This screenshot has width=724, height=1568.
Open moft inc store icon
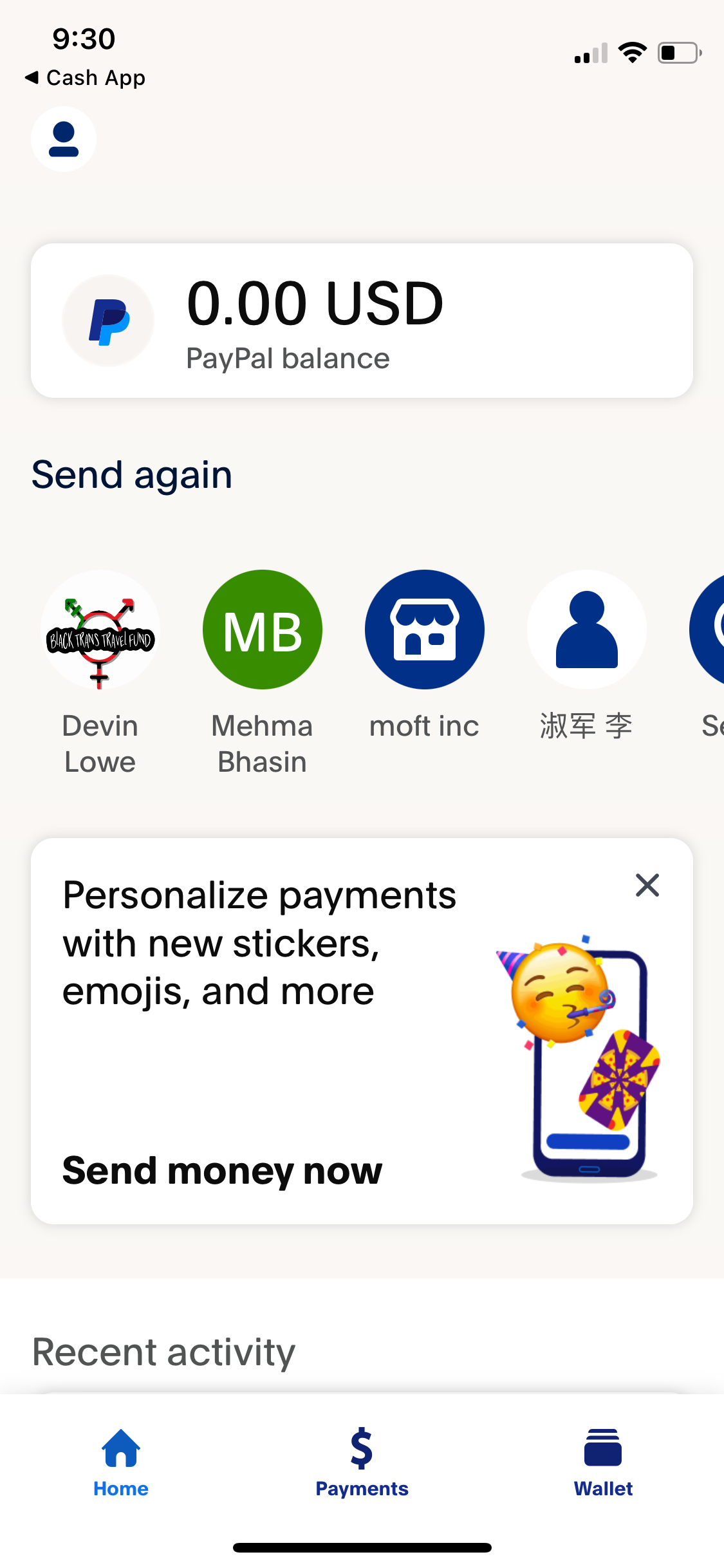pos(423,629)
